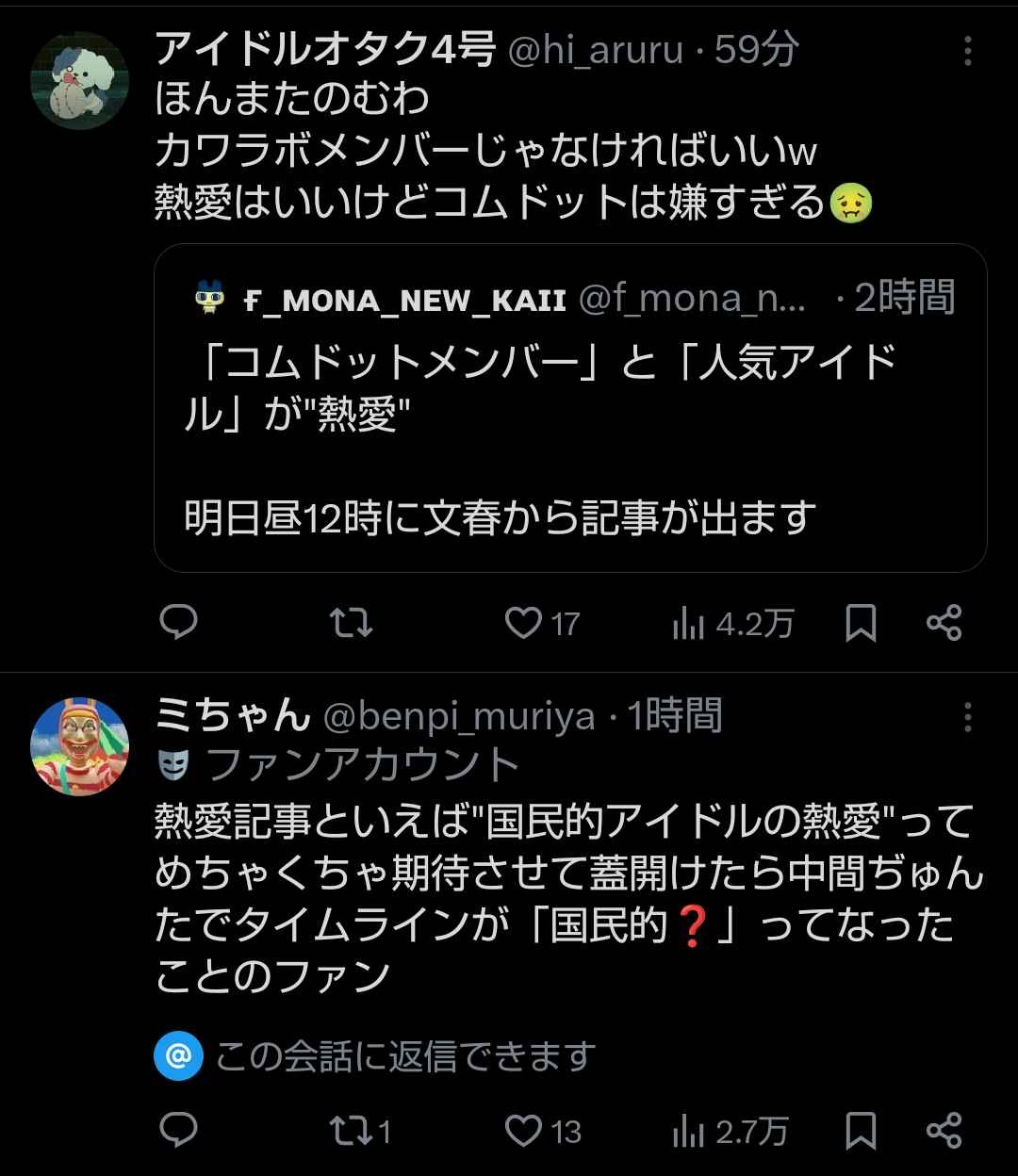Image resolution: width=1018 pixels, height=1176 pixels.
Task: Repost アイドルオタク4号's post
Action: (x=353, y=623)
